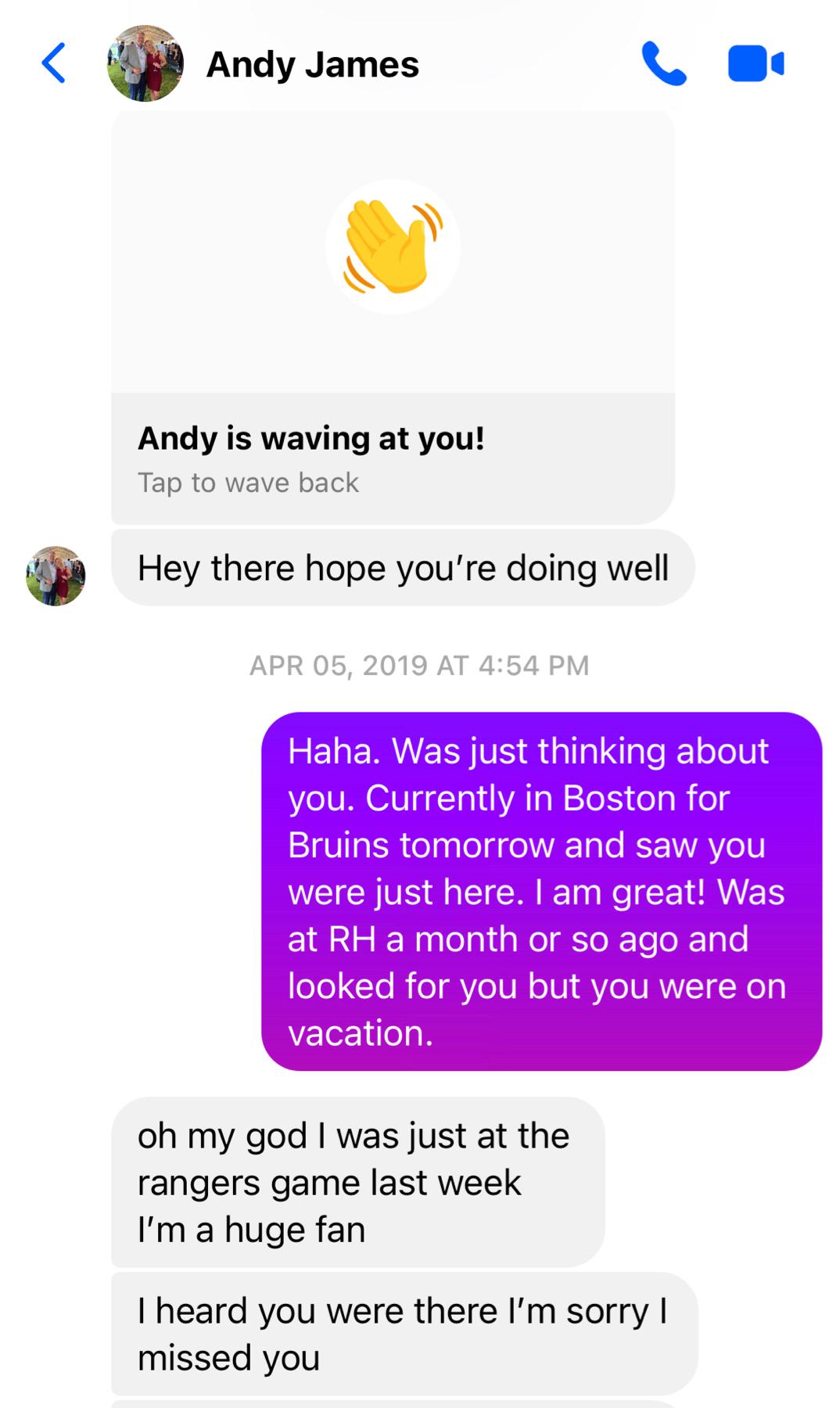840x1408 pixels.
Task: Start a video call with Andy James
Action: click(x=755, y=63)
